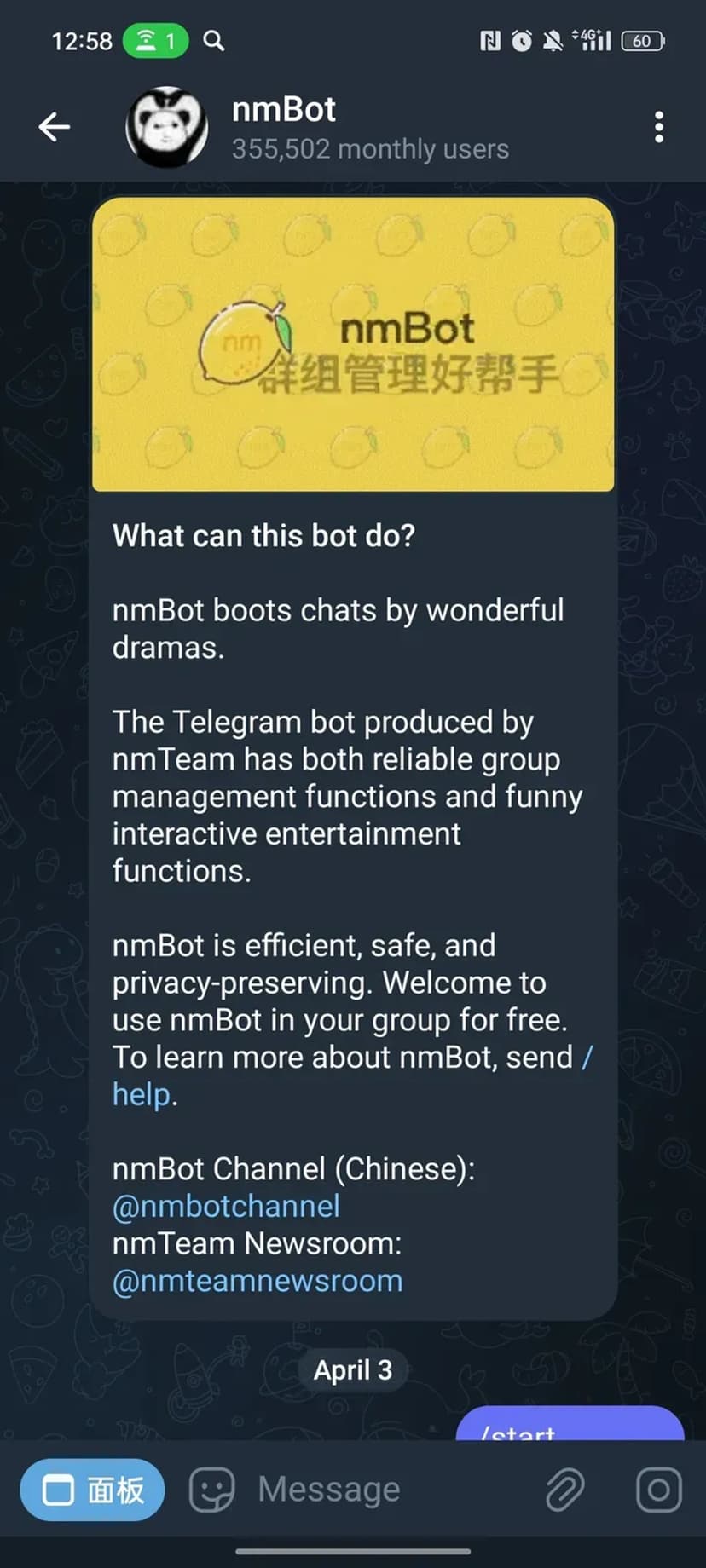Tap the nmBot title in header
The width and height of the screenshot is (706, 1568).
tap(284, 110)
